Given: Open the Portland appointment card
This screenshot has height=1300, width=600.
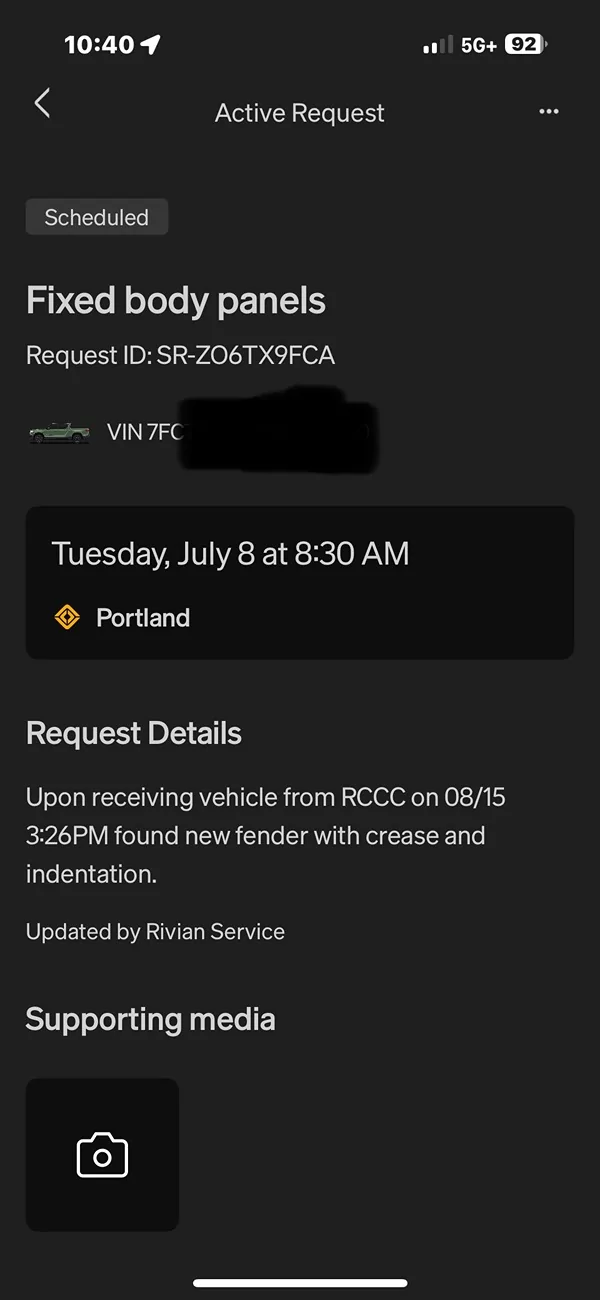Looking at the screenshot, I should pos(300,582).
